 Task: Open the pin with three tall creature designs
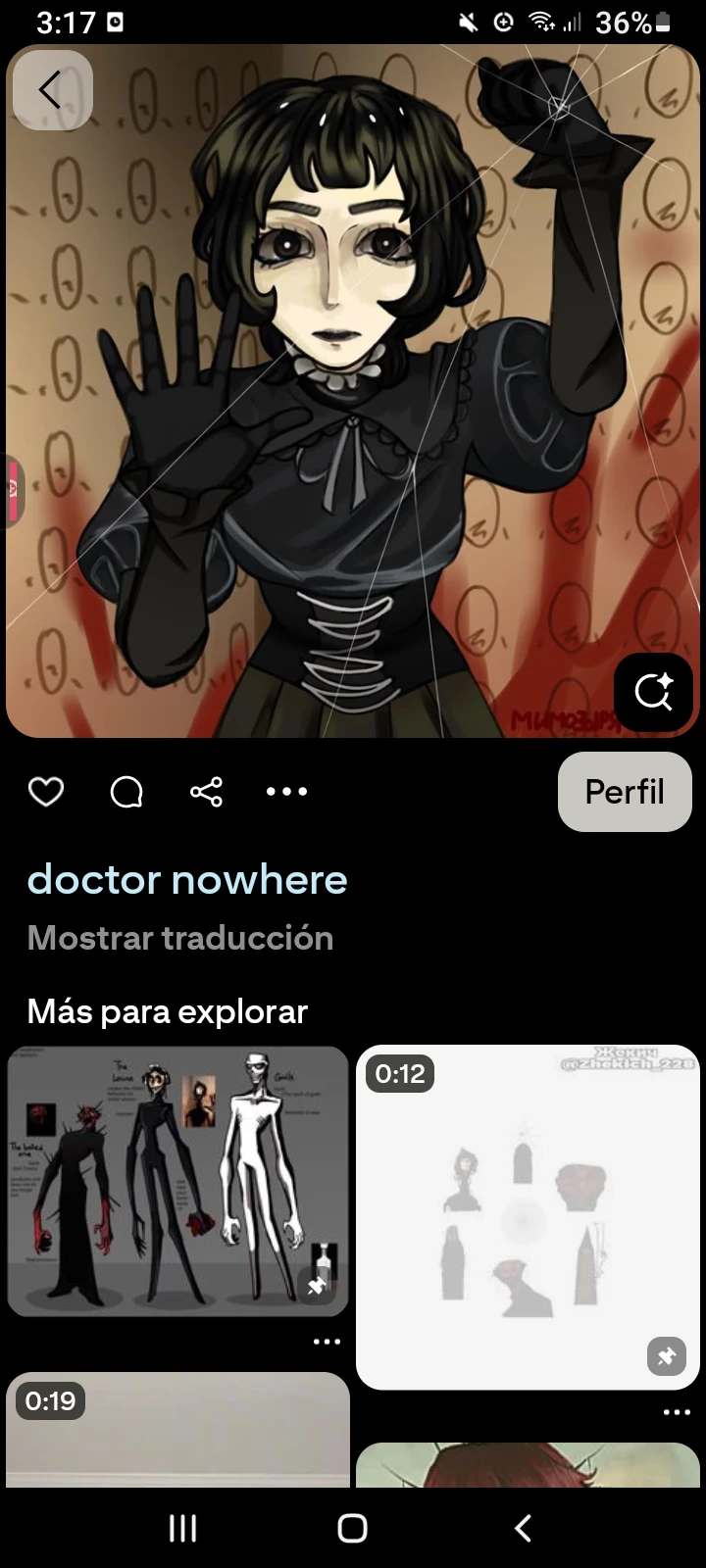pos(177,1181)
